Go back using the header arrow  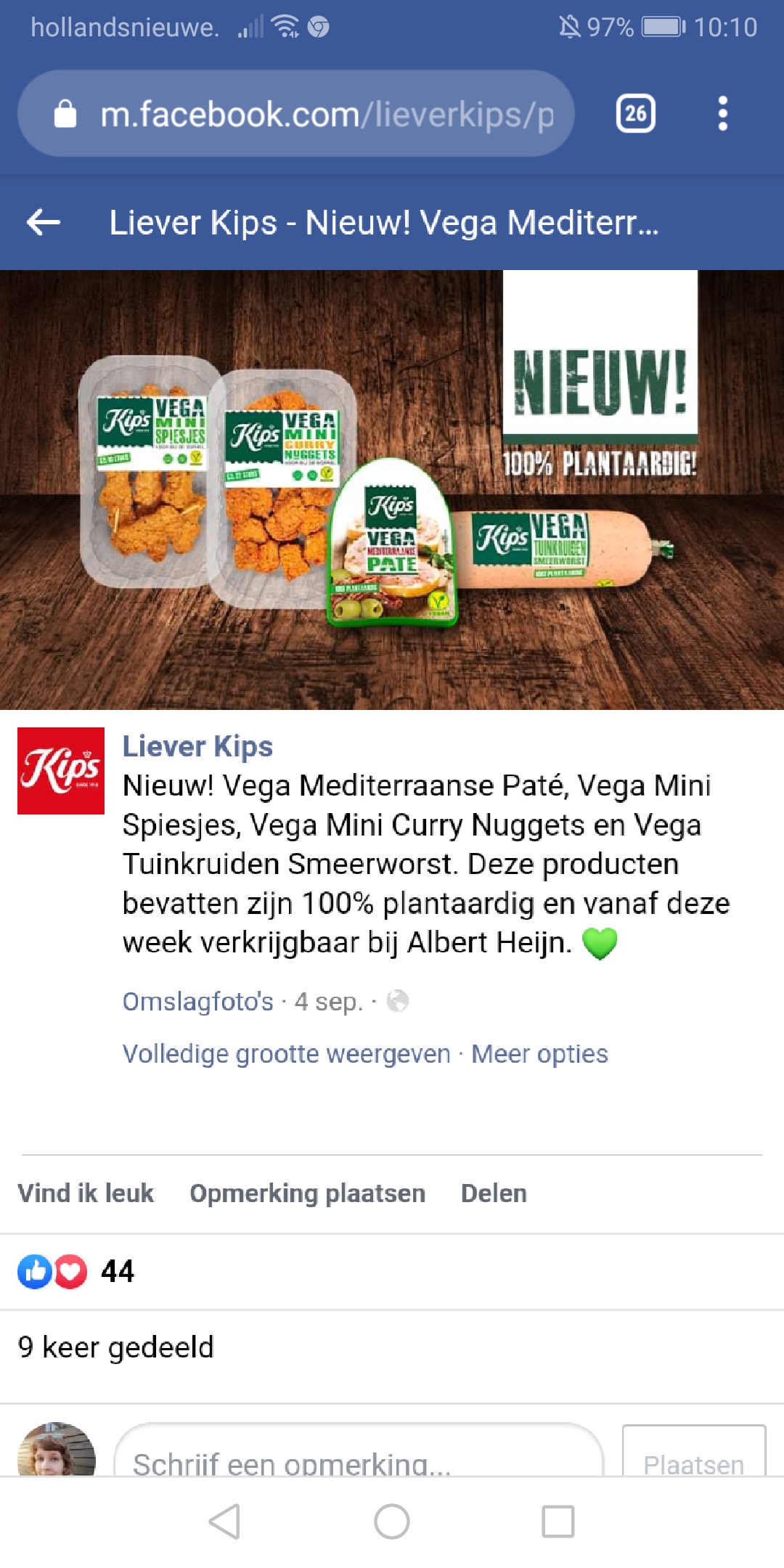coord(44,222)
